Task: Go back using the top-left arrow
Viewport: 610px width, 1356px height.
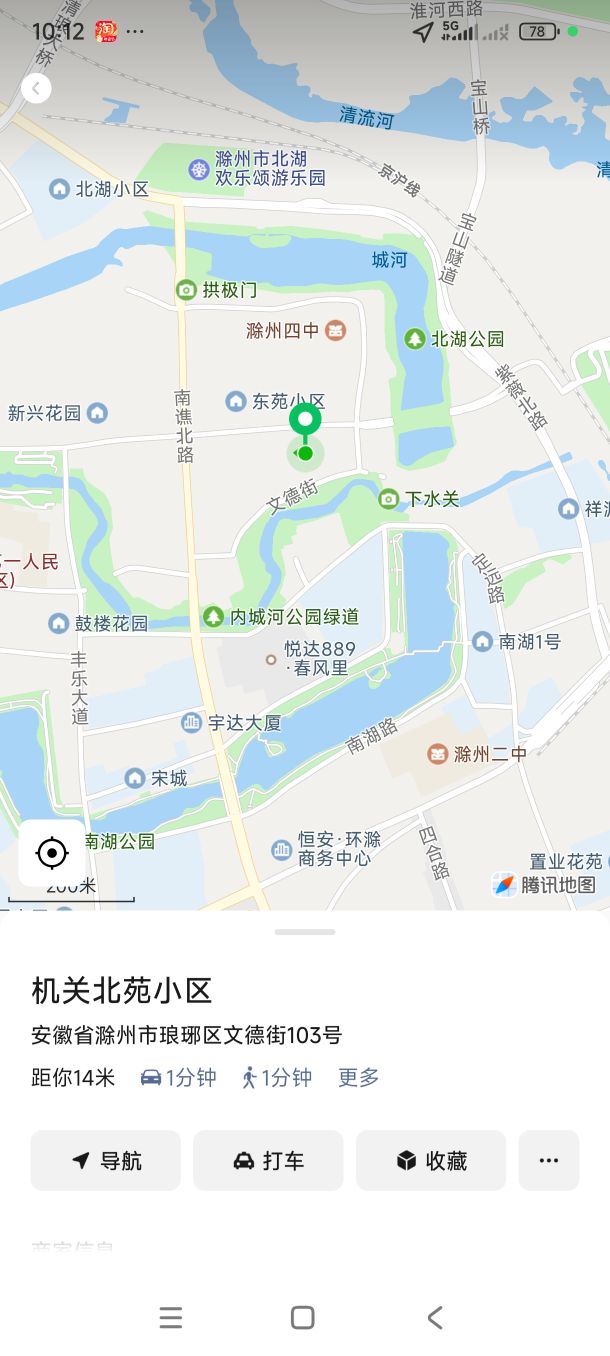Action: [x=36, y=89]
